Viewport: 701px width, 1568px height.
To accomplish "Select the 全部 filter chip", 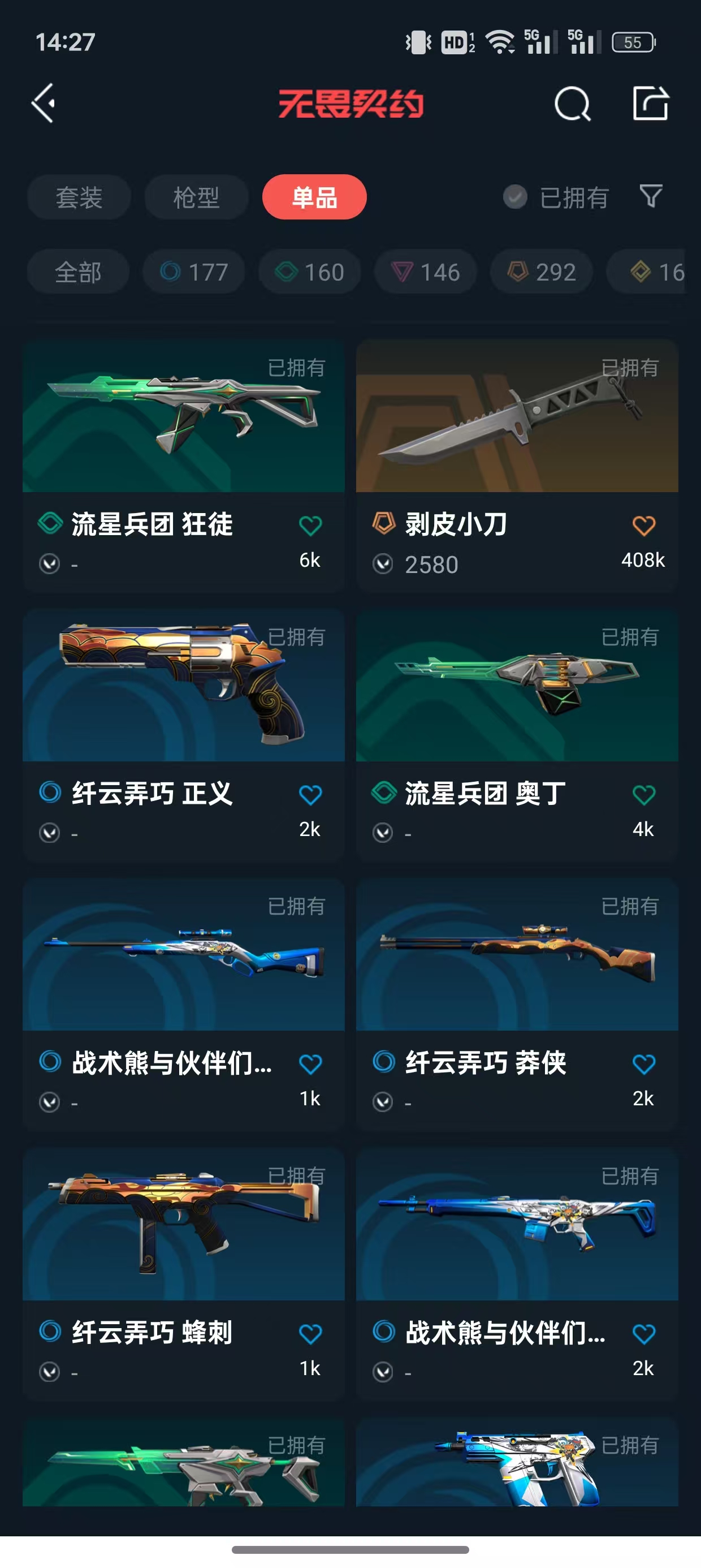I will (x=78, y=272).
